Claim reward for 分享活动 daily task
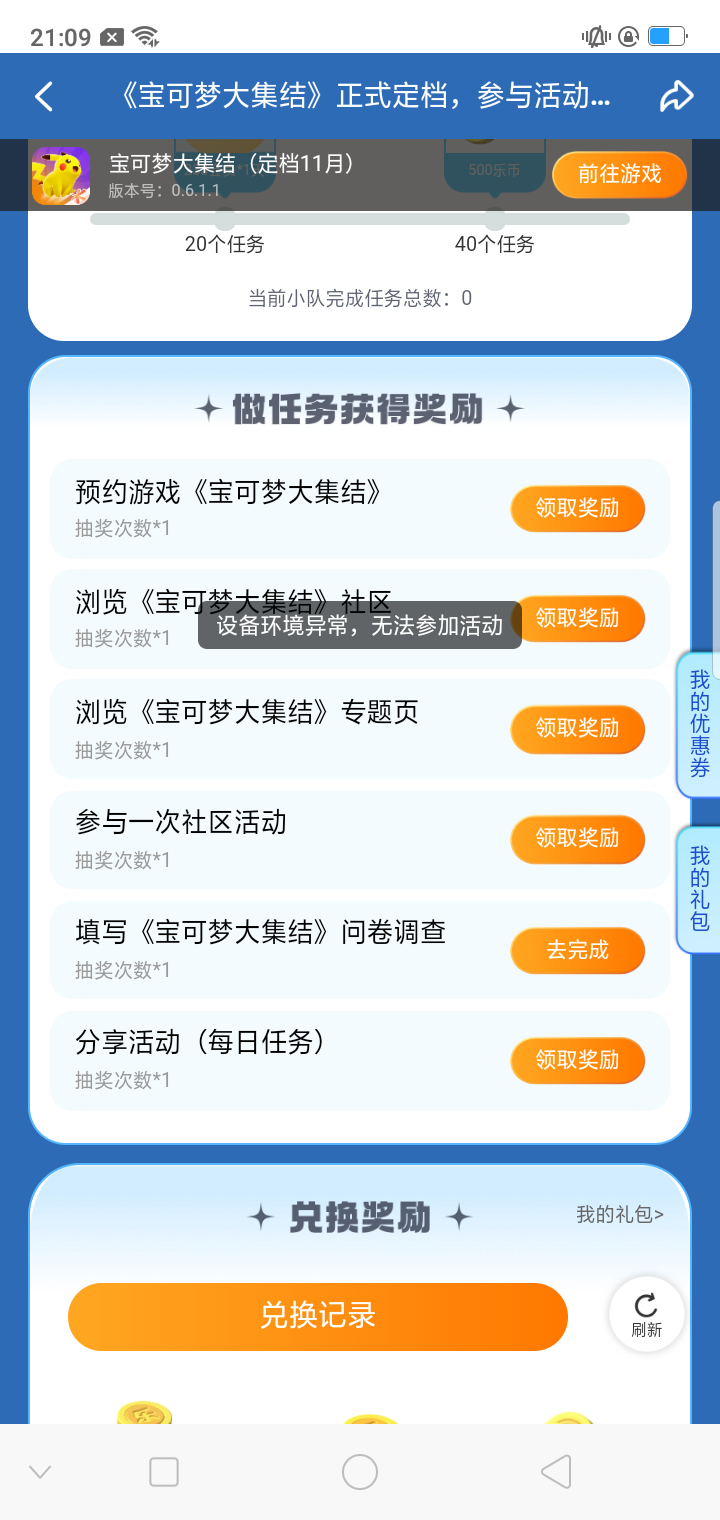720x1520 pixels. tap(577, 1060)
